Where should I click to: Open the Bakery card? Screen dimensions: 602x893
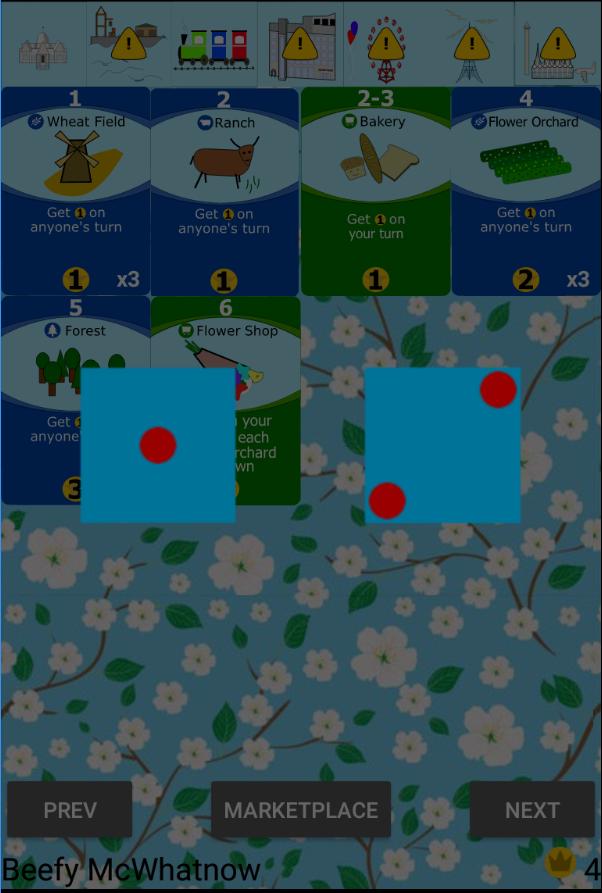[x=376, y=190]
